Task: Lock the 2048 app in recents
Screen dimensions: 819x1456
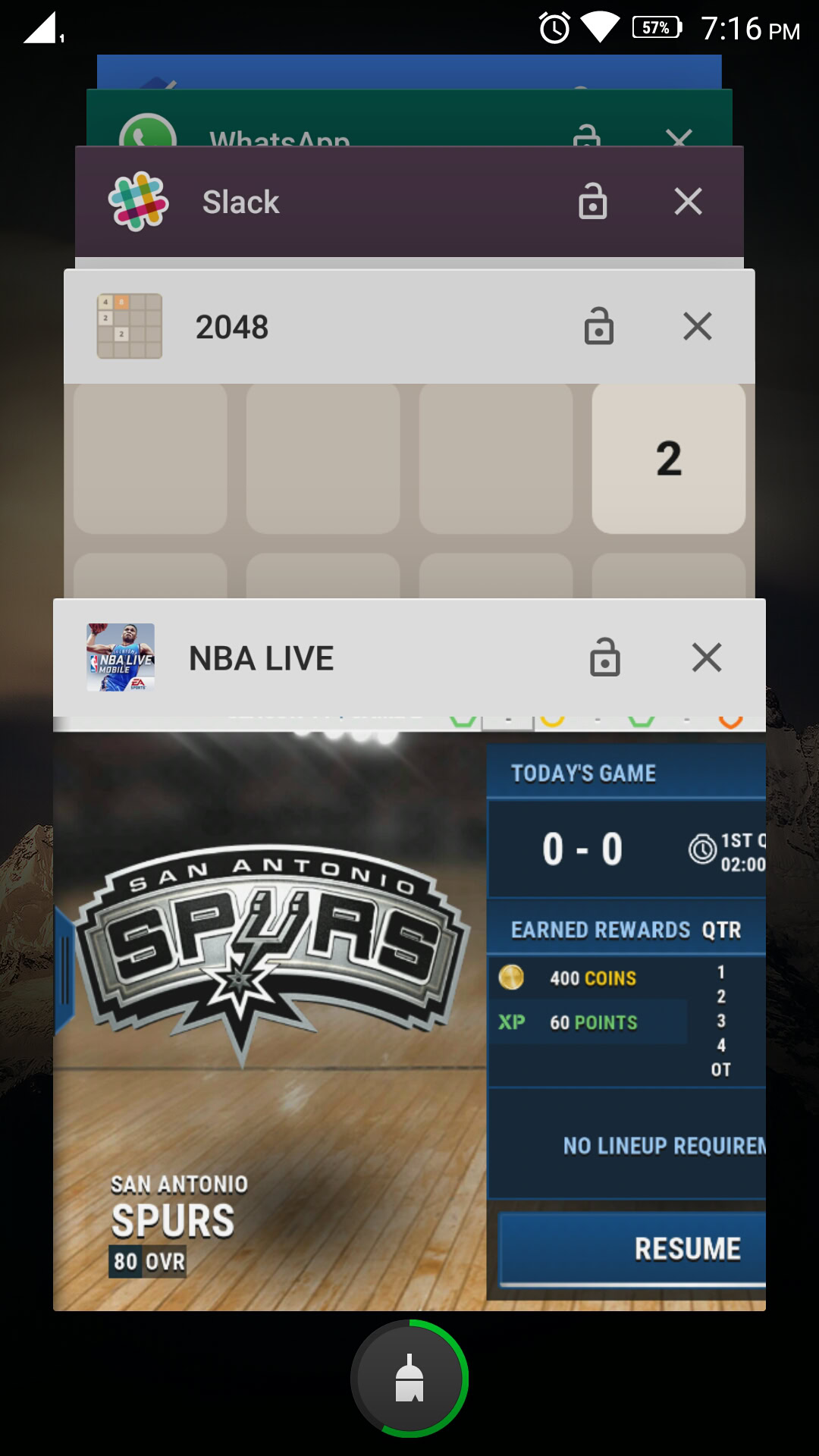Action: [598, 327]
